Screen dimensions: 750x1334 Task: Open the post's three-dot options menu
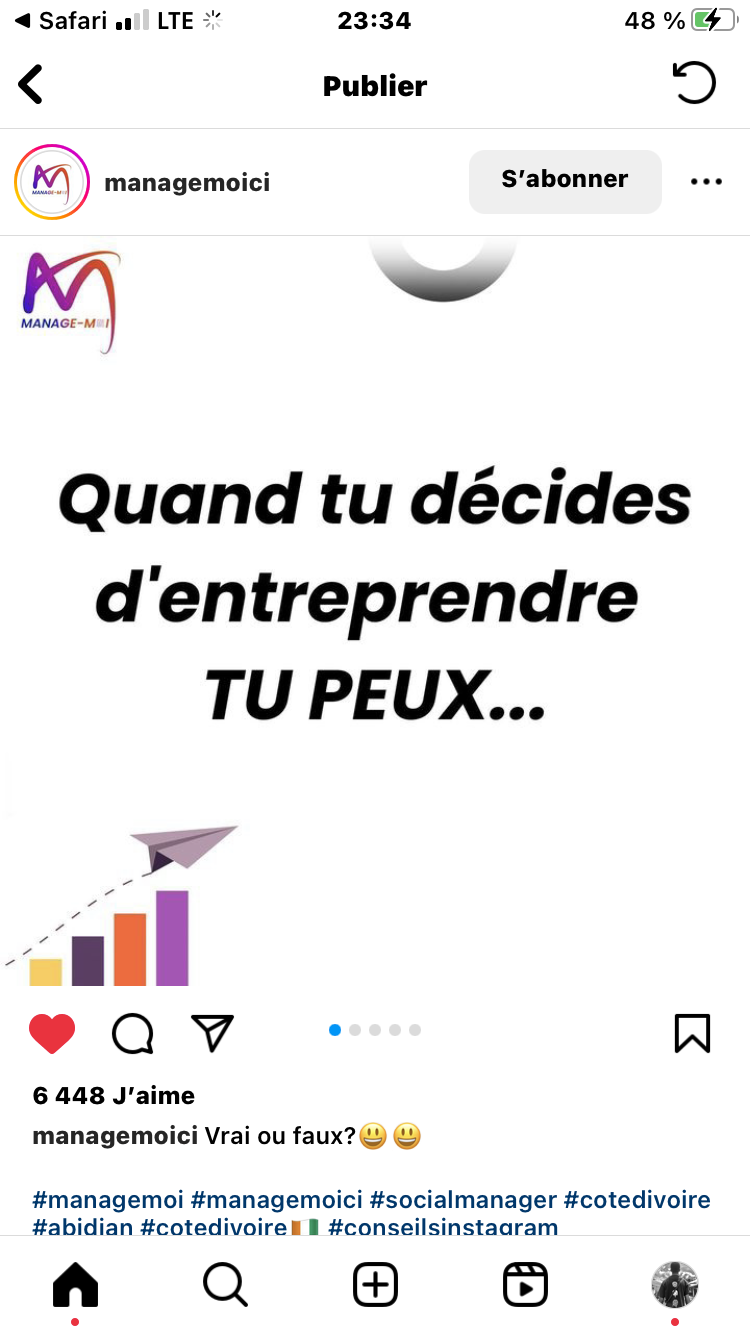click(x=706, y=182)
